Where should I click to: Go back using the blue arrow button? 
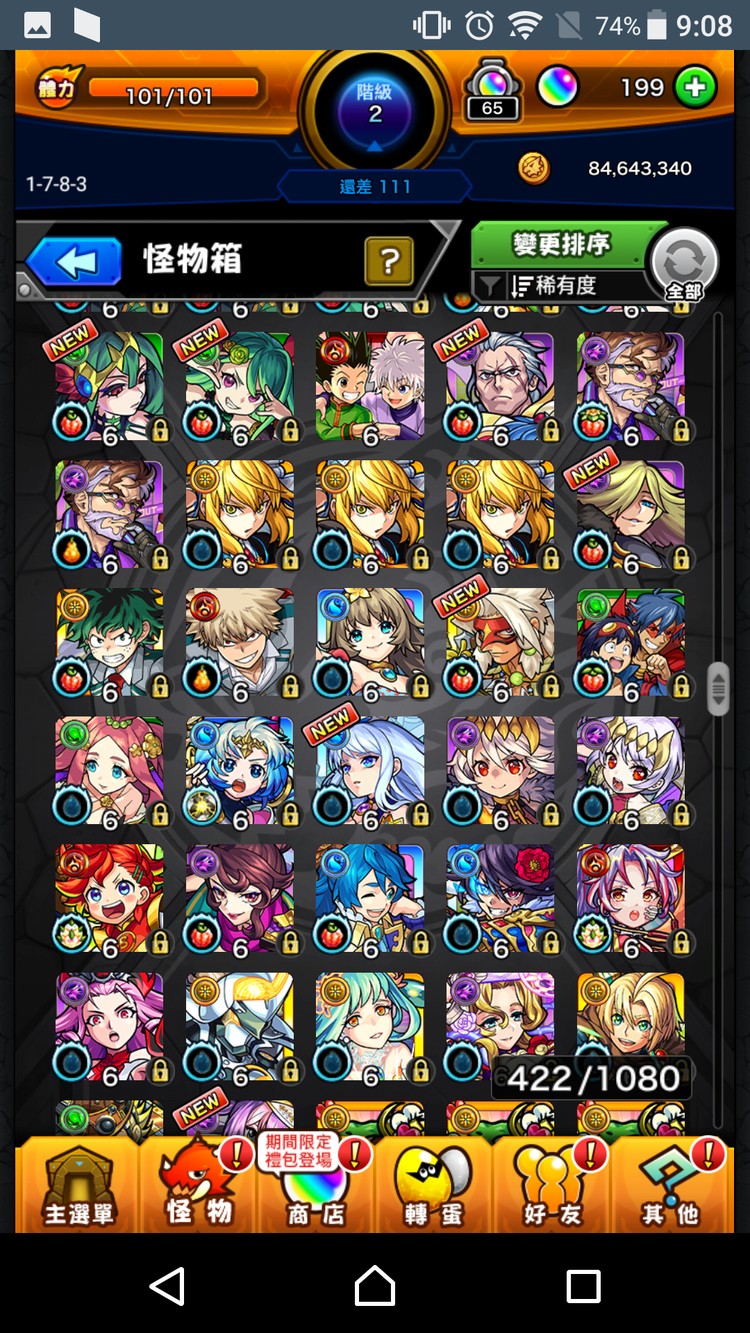pos(75,262)
